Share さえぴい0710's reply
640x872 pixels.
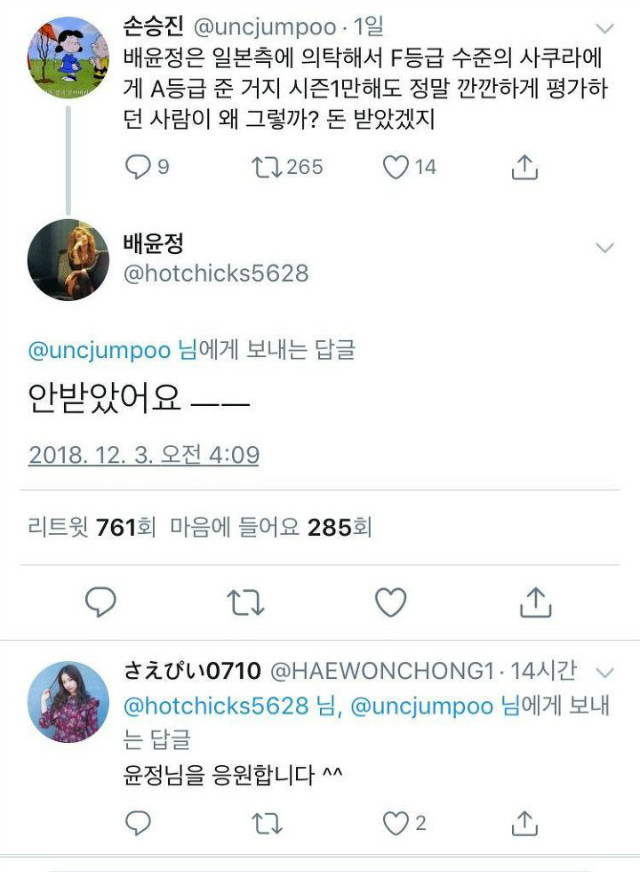[x=524, y=823]
